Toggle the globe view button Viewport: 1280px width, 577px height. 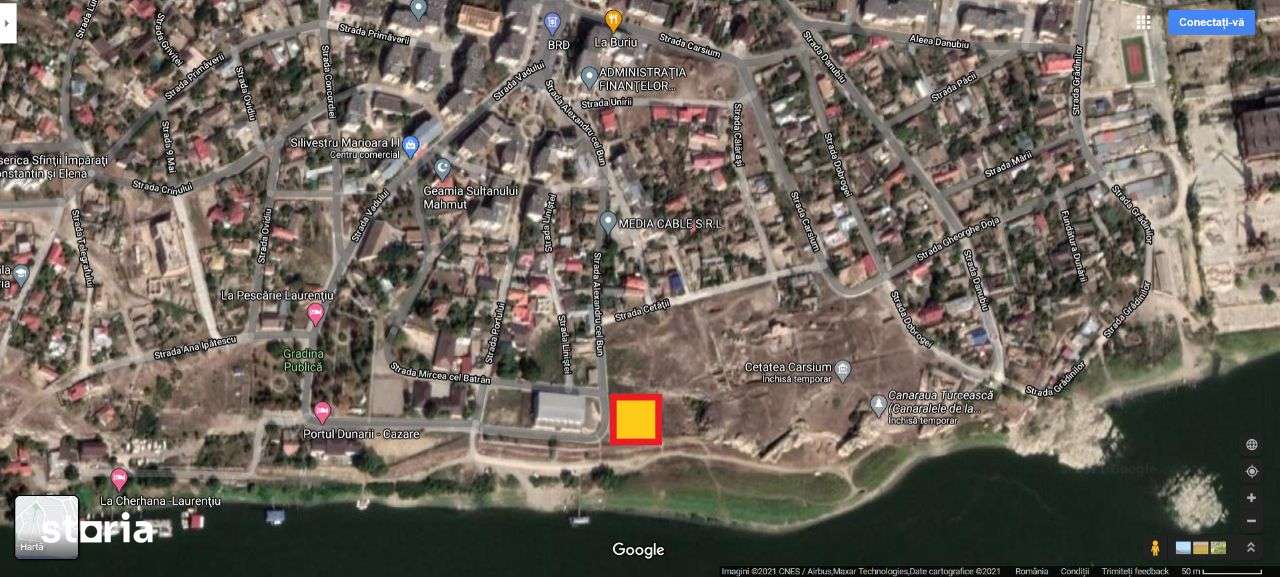pyautogui.click(x=1251, y=445)
